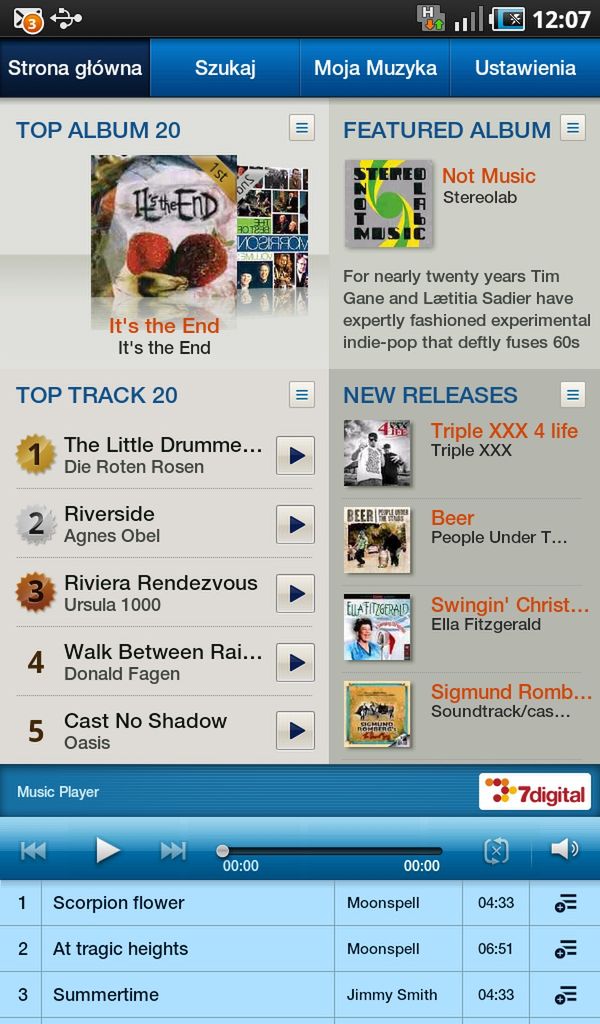Open Triple XXX 4 life release

point(376,452)
